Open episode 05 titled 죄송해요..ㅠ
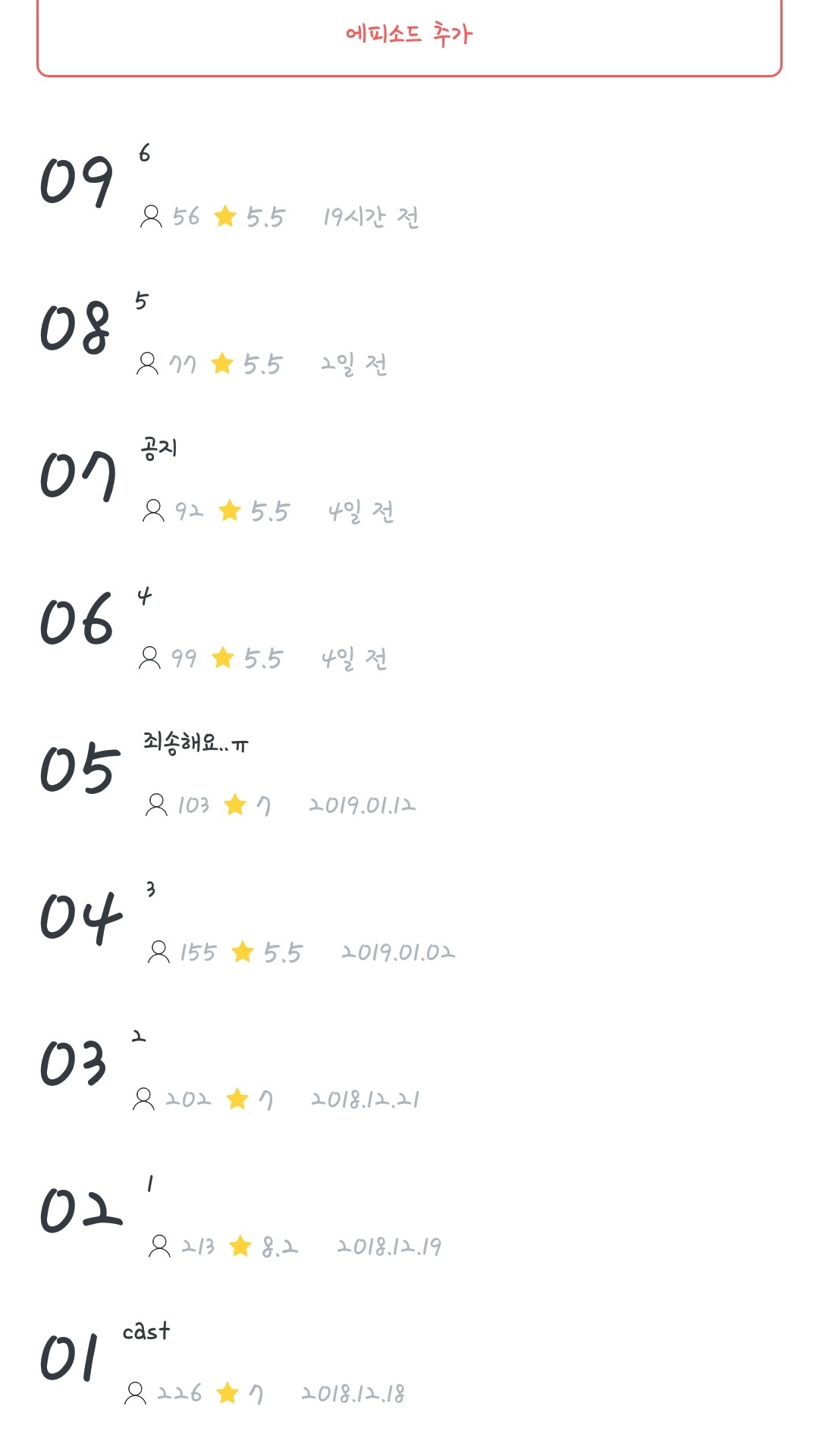 pos(227,772)
